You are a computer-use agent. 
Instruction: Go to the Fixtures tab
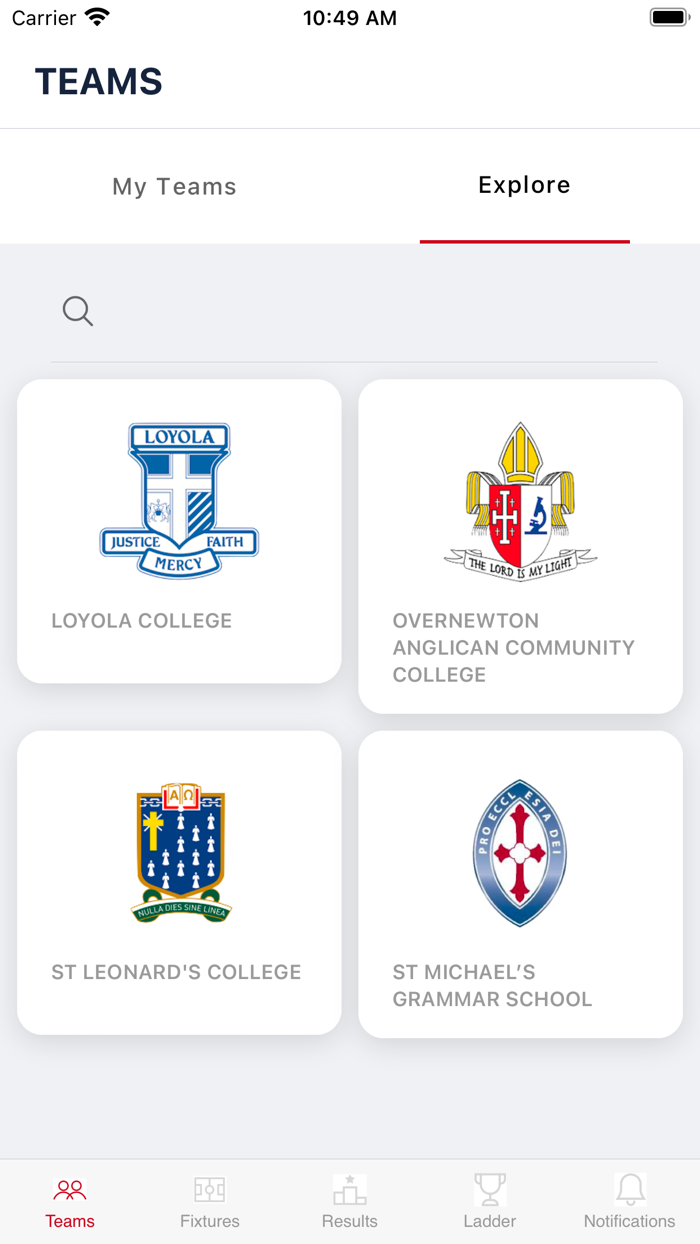coord(210,1201)
